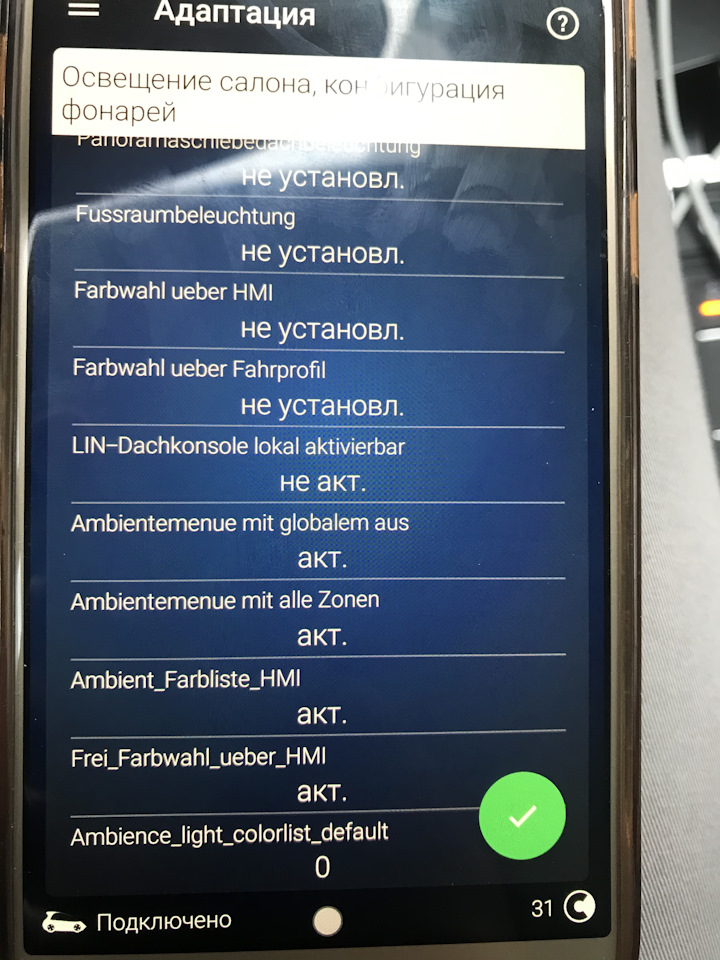Viewport: 720px width, 960px height.
Task: Edit LIN-Dachkonsole lokal aktivierbar value
Action: click(x=320, y=482)
